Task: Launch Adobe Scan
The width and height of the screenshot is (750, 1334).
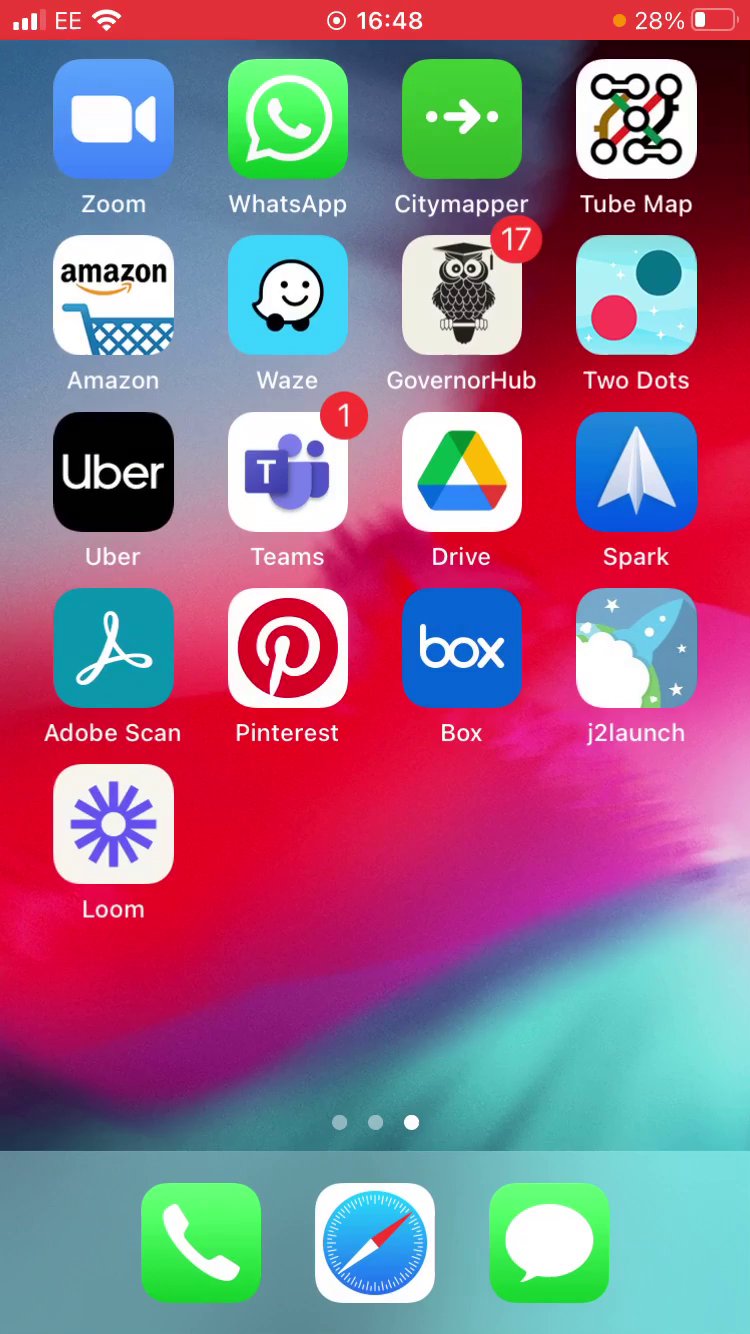Action: point(113,648)
